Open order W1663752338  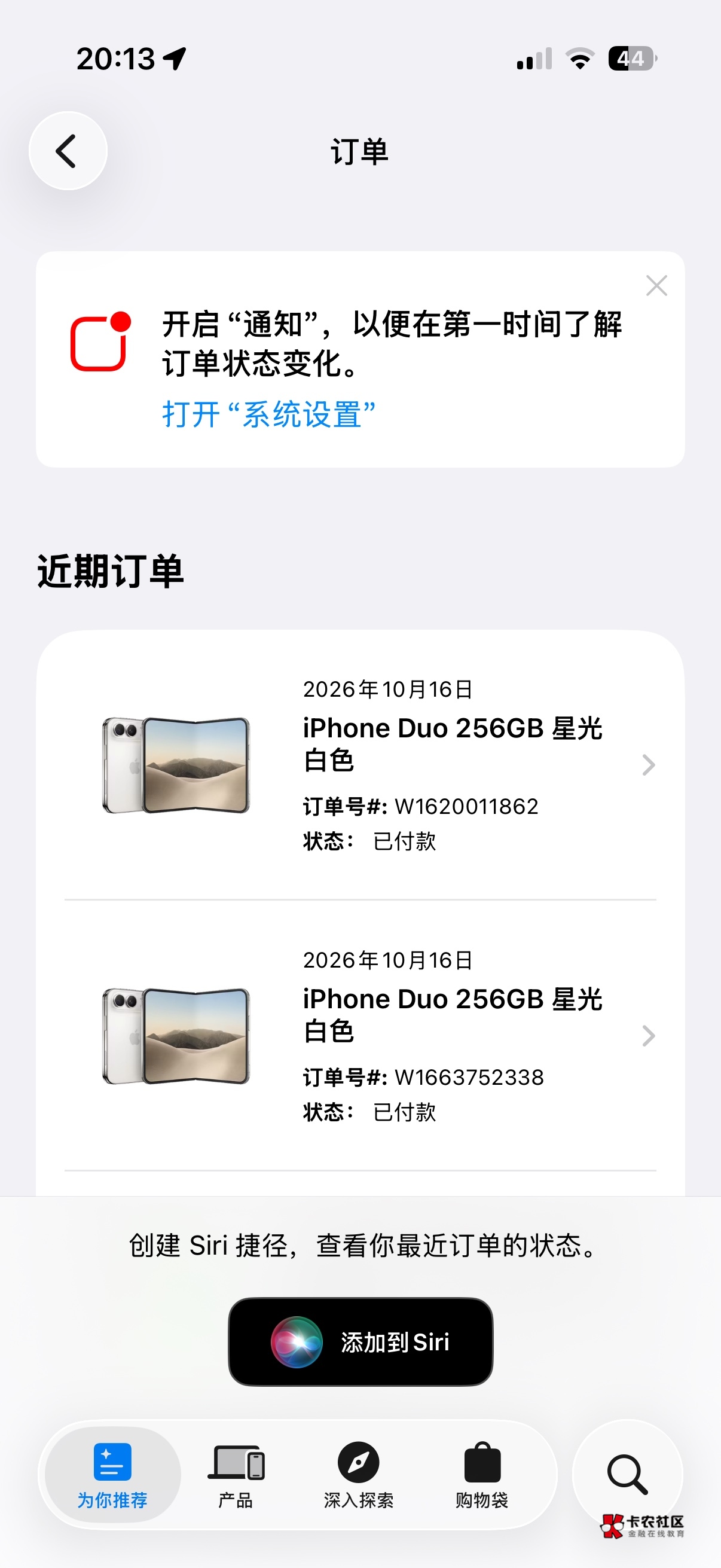tap(360, 1036)
